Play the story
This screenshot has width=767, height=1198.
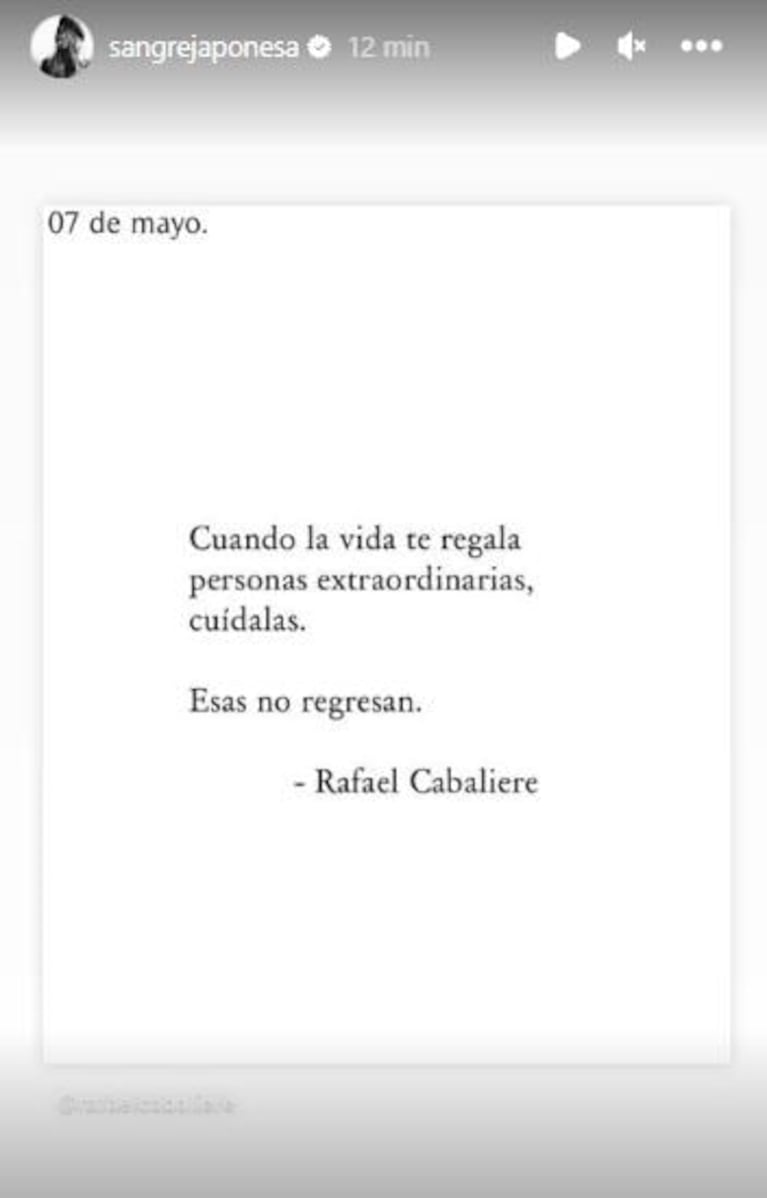pos(567,46)
